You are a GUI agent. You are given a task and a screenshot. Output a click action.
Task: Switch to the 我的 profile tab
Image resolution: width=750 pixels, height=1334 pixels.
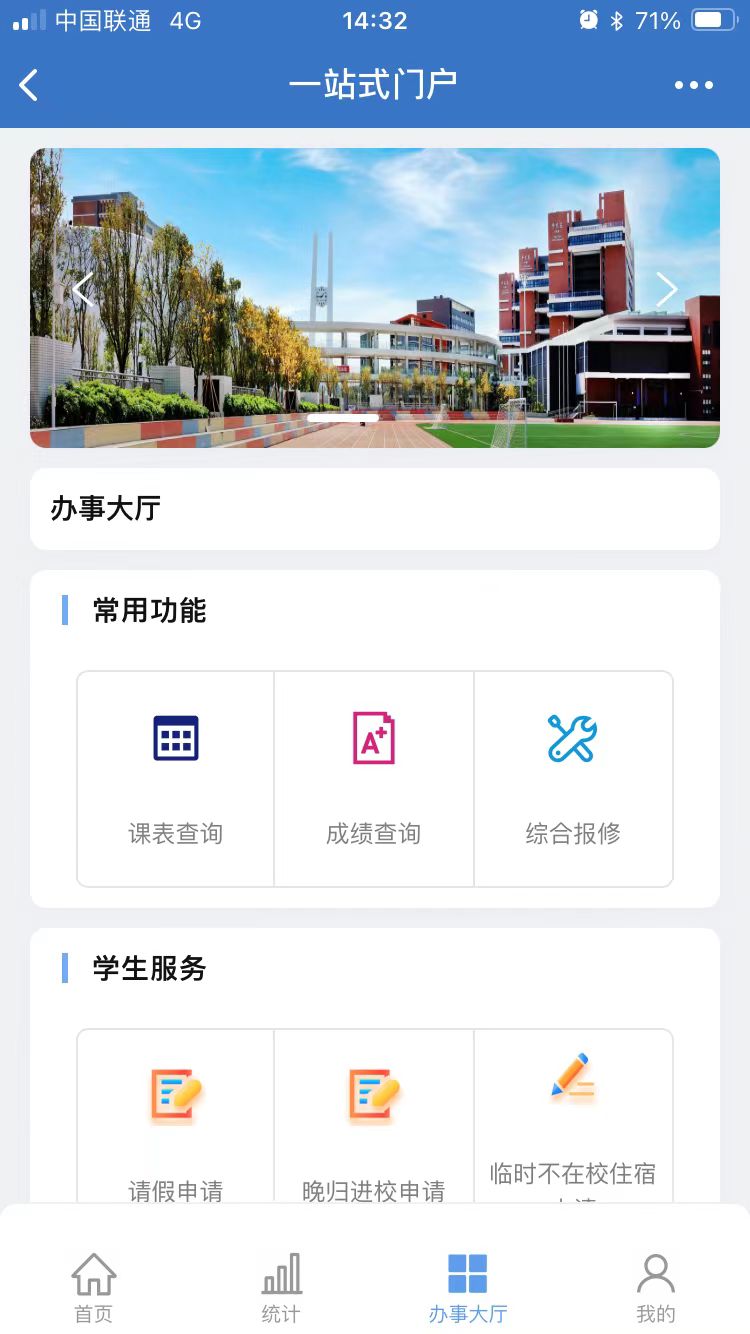(656, 1288)
